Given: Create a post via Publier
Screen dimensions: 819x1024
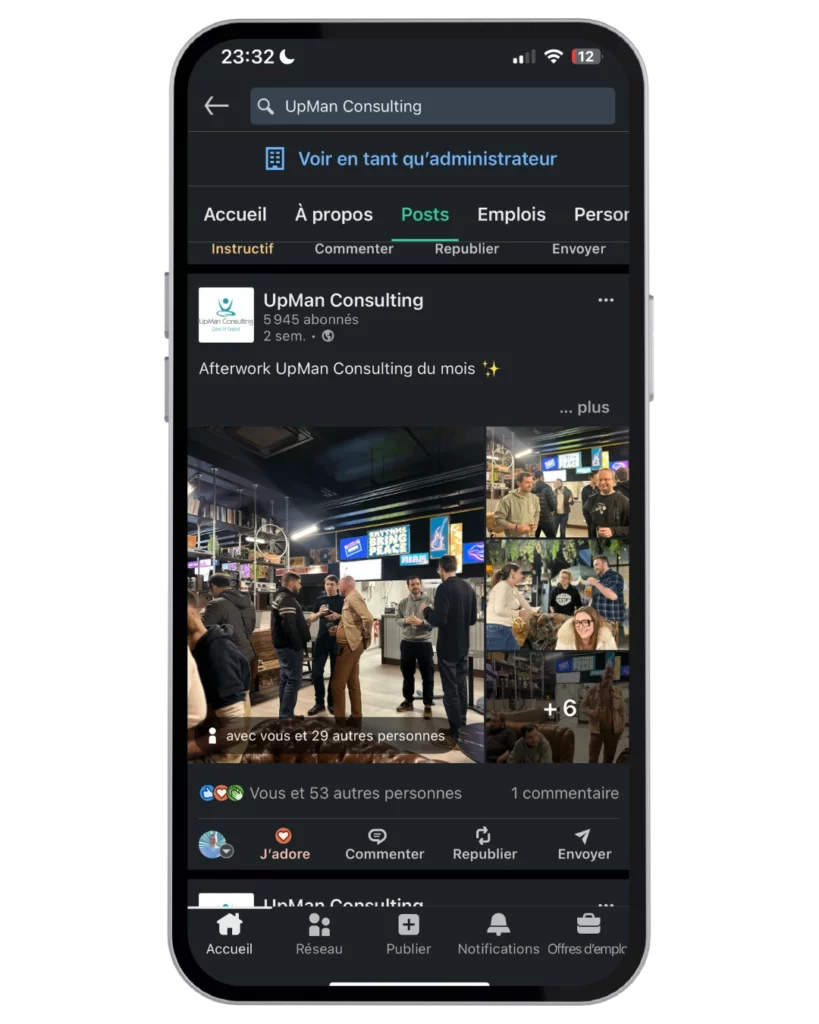Looking at the screenshot, I should (408, 934).
